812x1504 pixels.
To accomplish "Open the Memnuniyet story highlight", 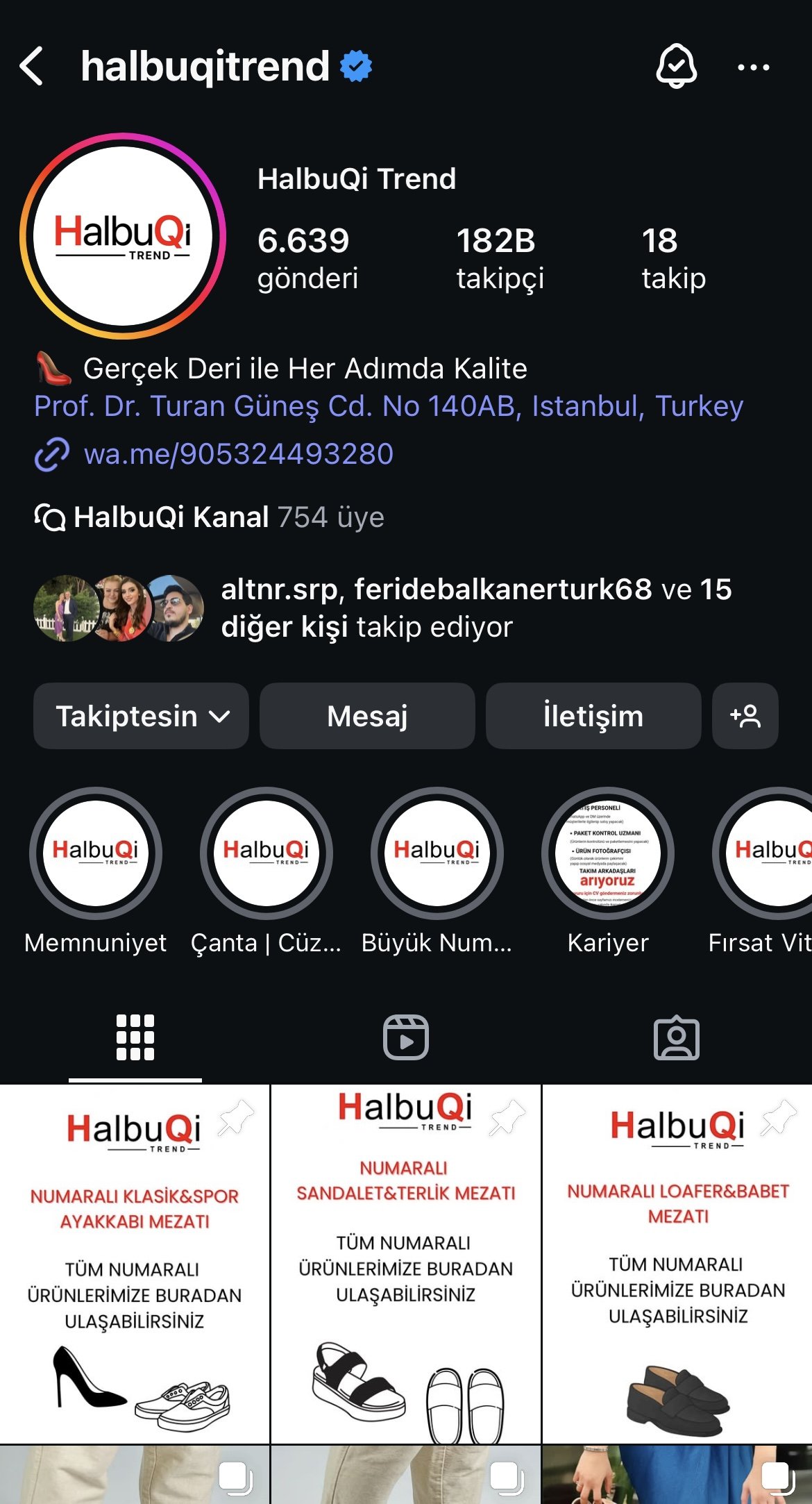I will coord(96,853).
